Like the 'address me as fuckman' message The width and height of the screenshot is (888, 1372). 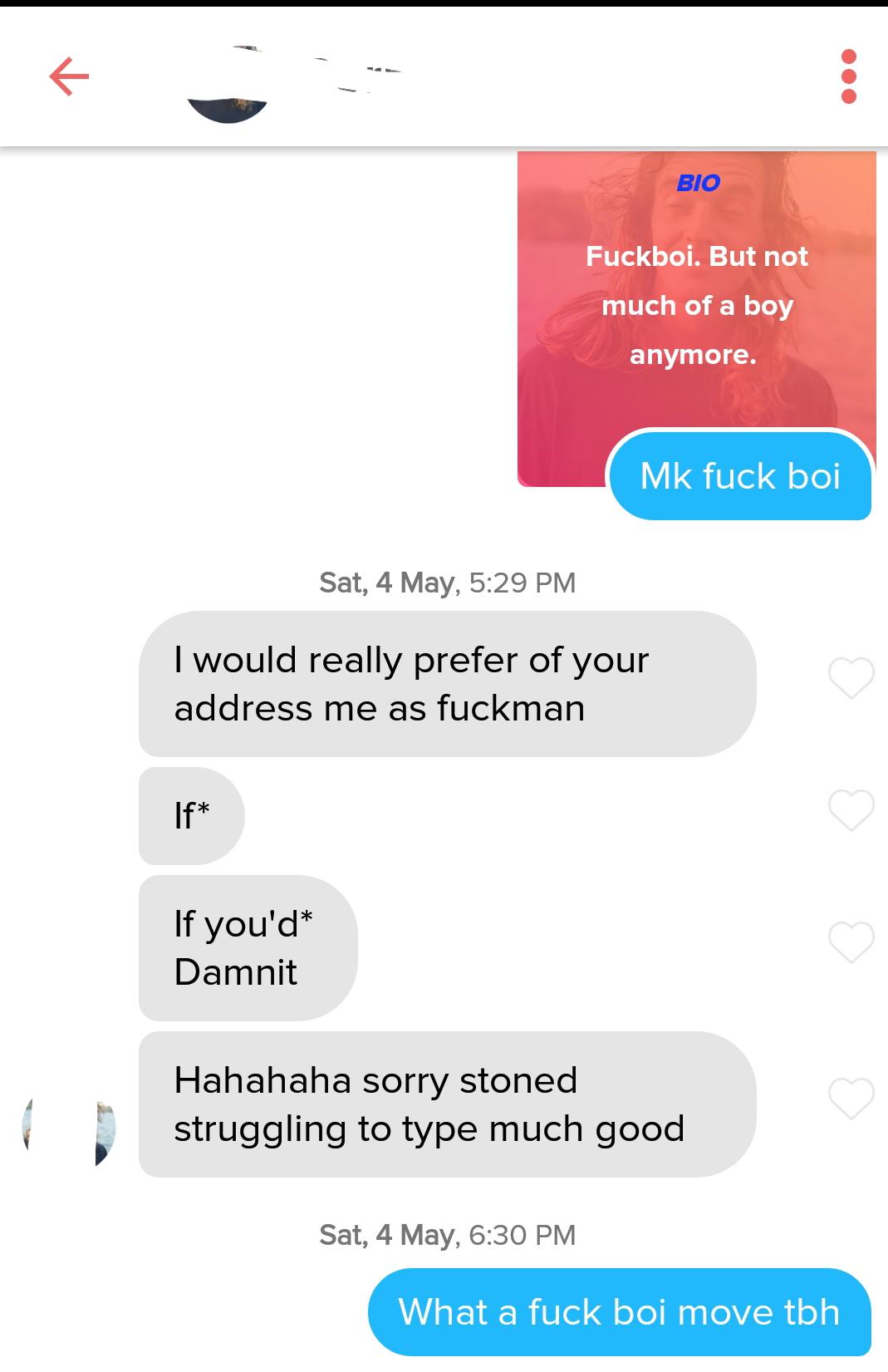click(x=851, y=677)
